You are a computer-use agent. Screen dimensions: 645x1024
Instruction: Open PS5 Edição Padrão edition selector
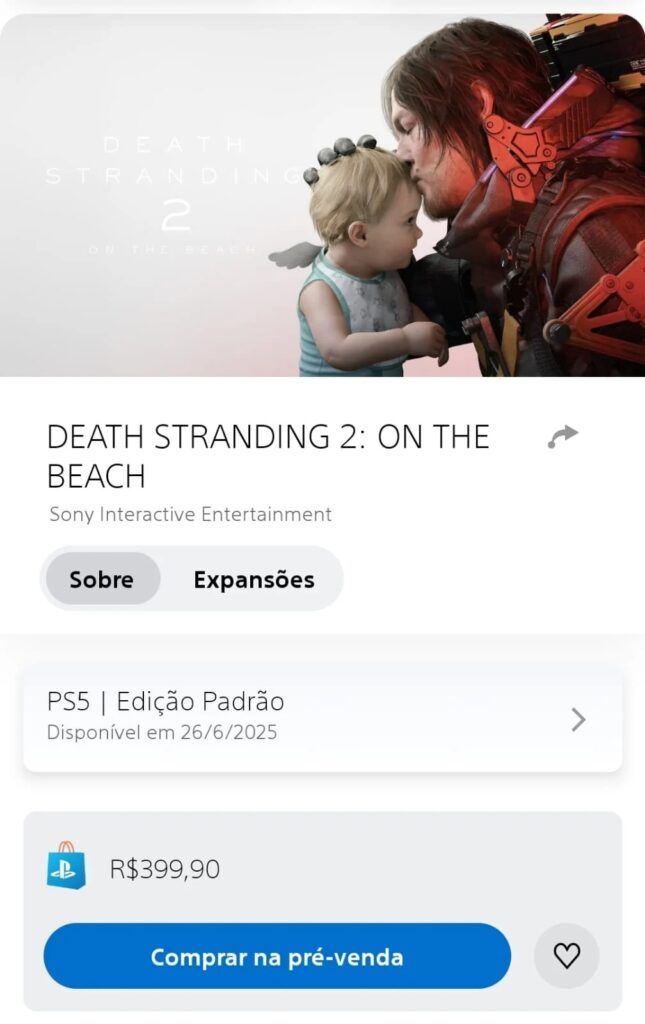pos(322,718)
